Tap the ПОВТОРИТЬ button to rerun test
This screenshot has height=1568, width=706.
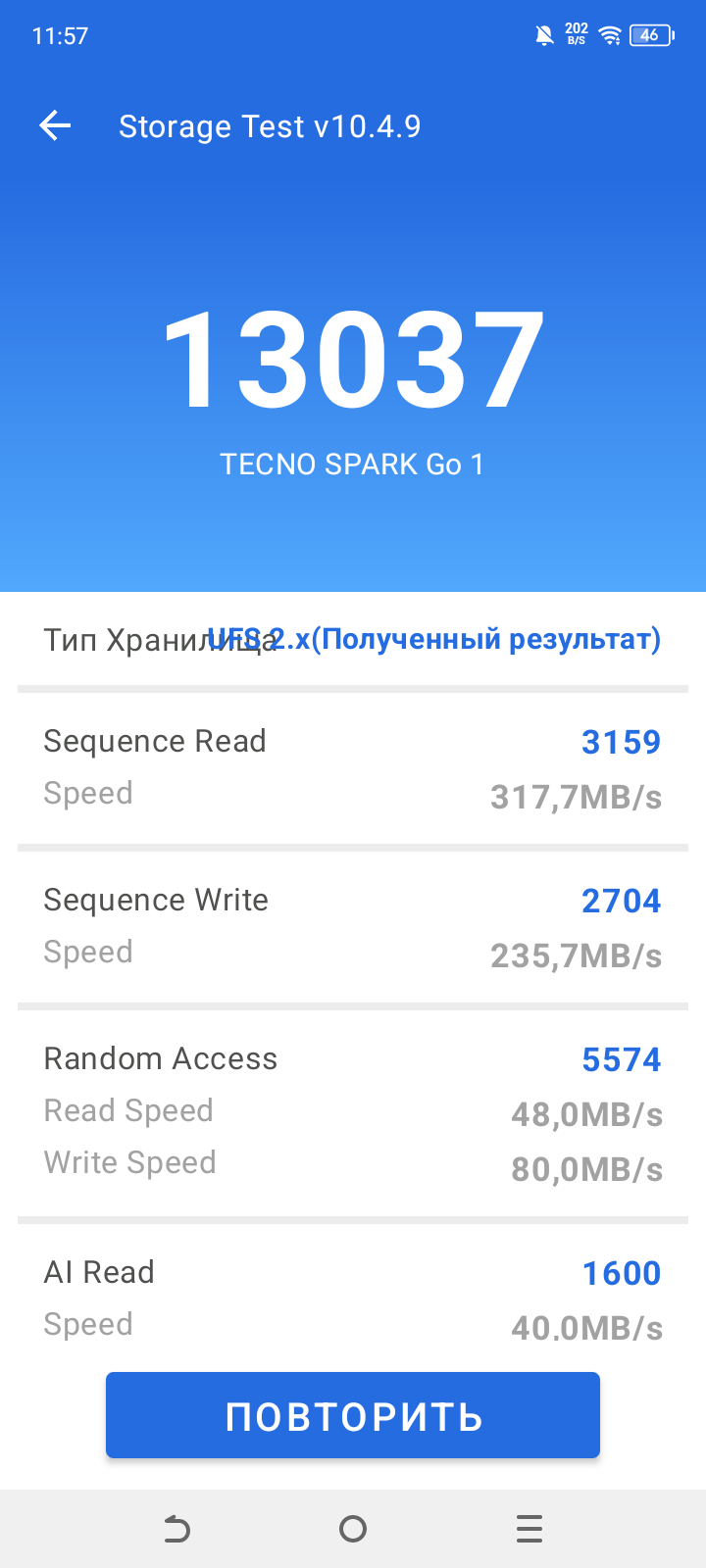pyautogui.click(x=353, y=1416)
